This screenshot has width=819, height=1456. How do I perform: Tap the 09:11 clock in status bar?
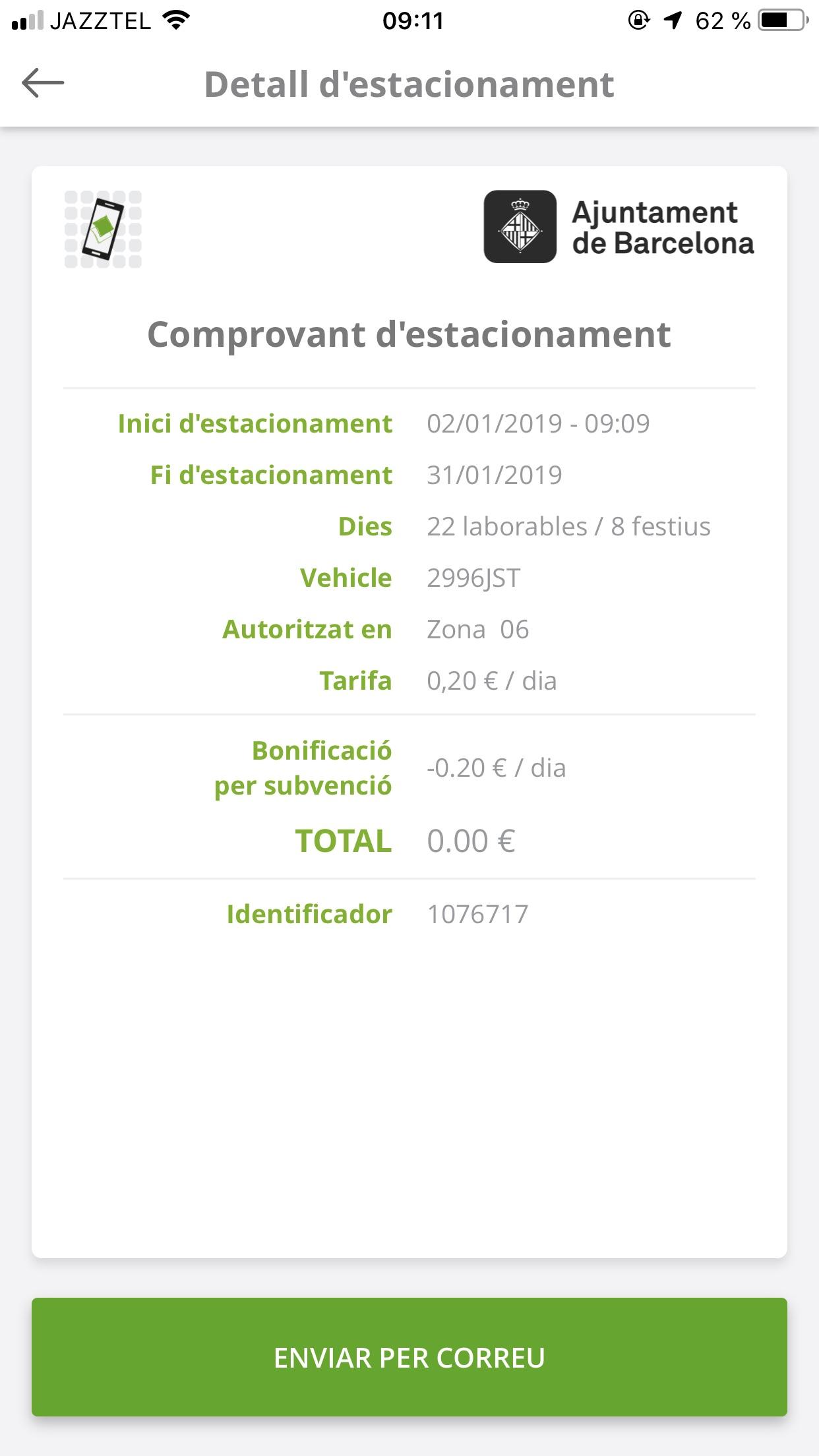[413, 21]
